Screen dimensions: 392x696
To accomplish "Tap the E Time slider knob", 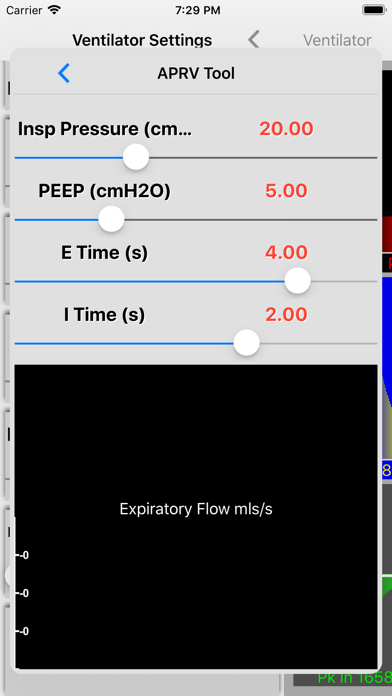I will (297, 281).
